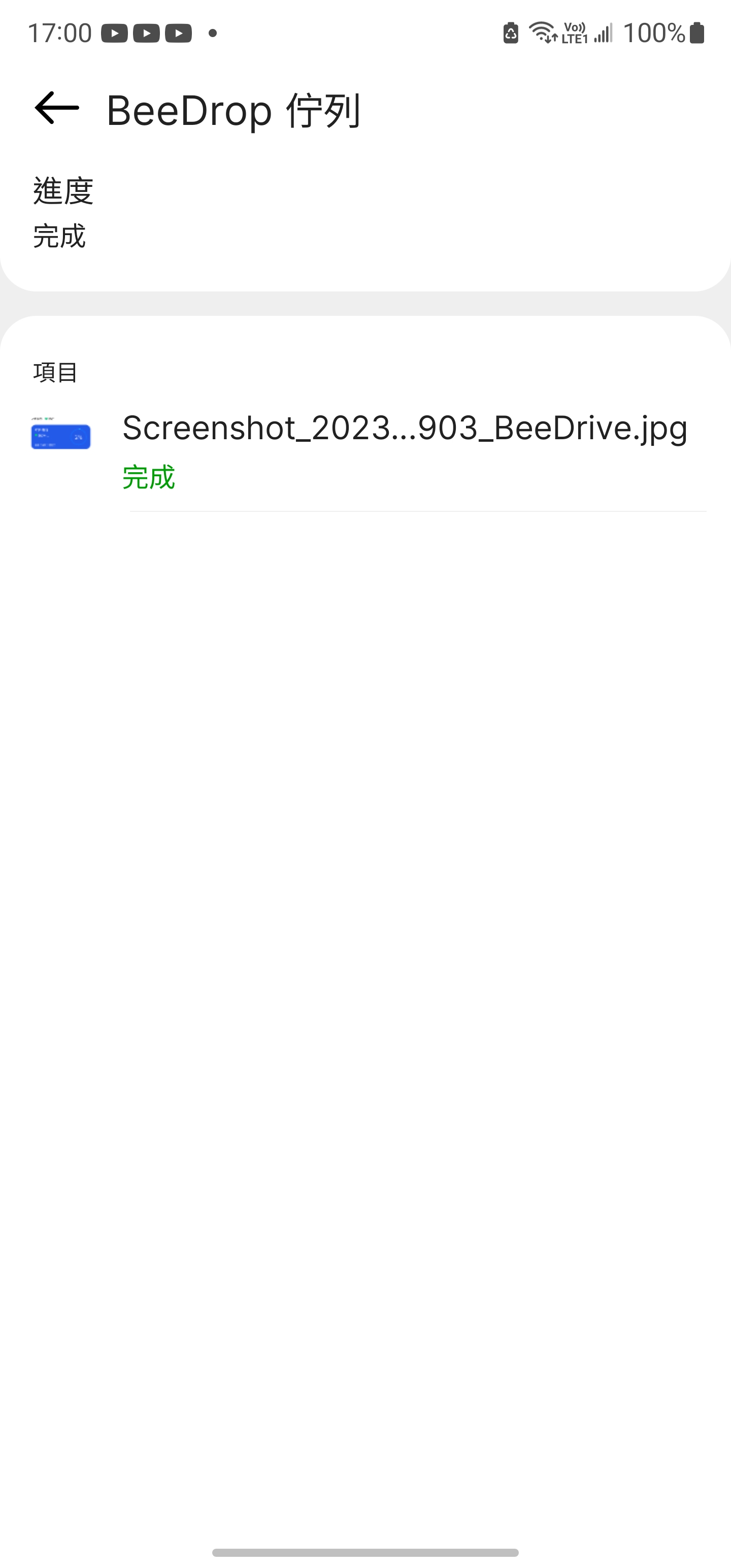Screen dimensions: 731x1568
Task: Tap the clock showing 17:00
Action: [x=59, y=33]
